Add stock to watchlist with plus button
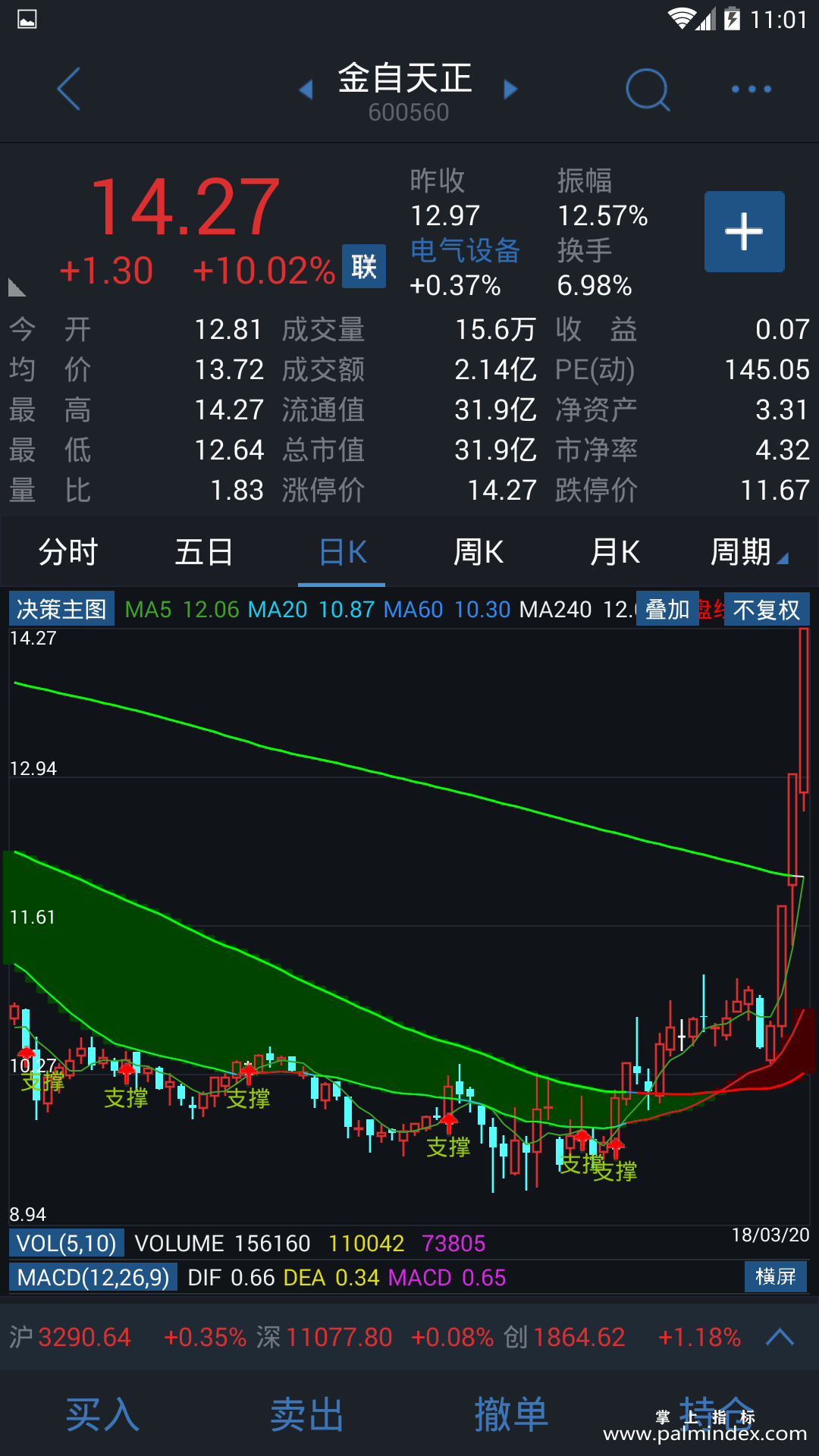Viewport: 819px width, 1456px height. 744,231
